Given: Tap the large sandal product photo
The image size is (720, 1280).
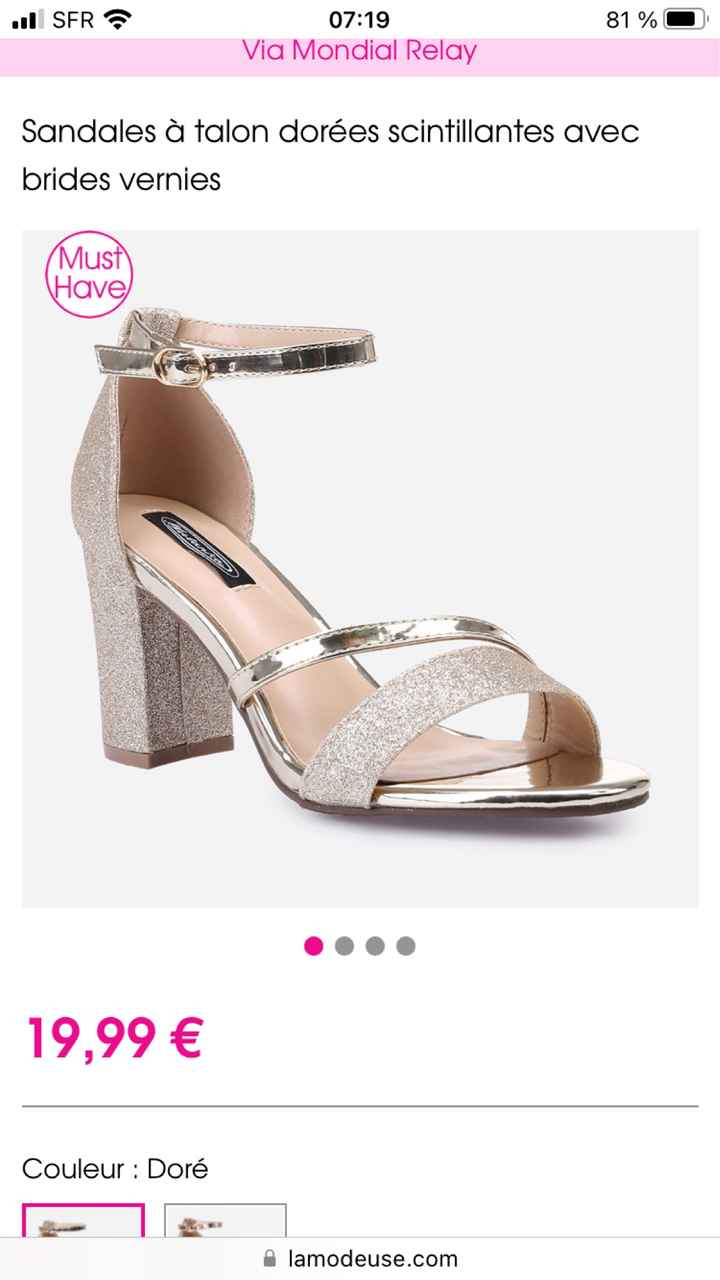Looking at the screenshot, I should click(x=360, y=565).
